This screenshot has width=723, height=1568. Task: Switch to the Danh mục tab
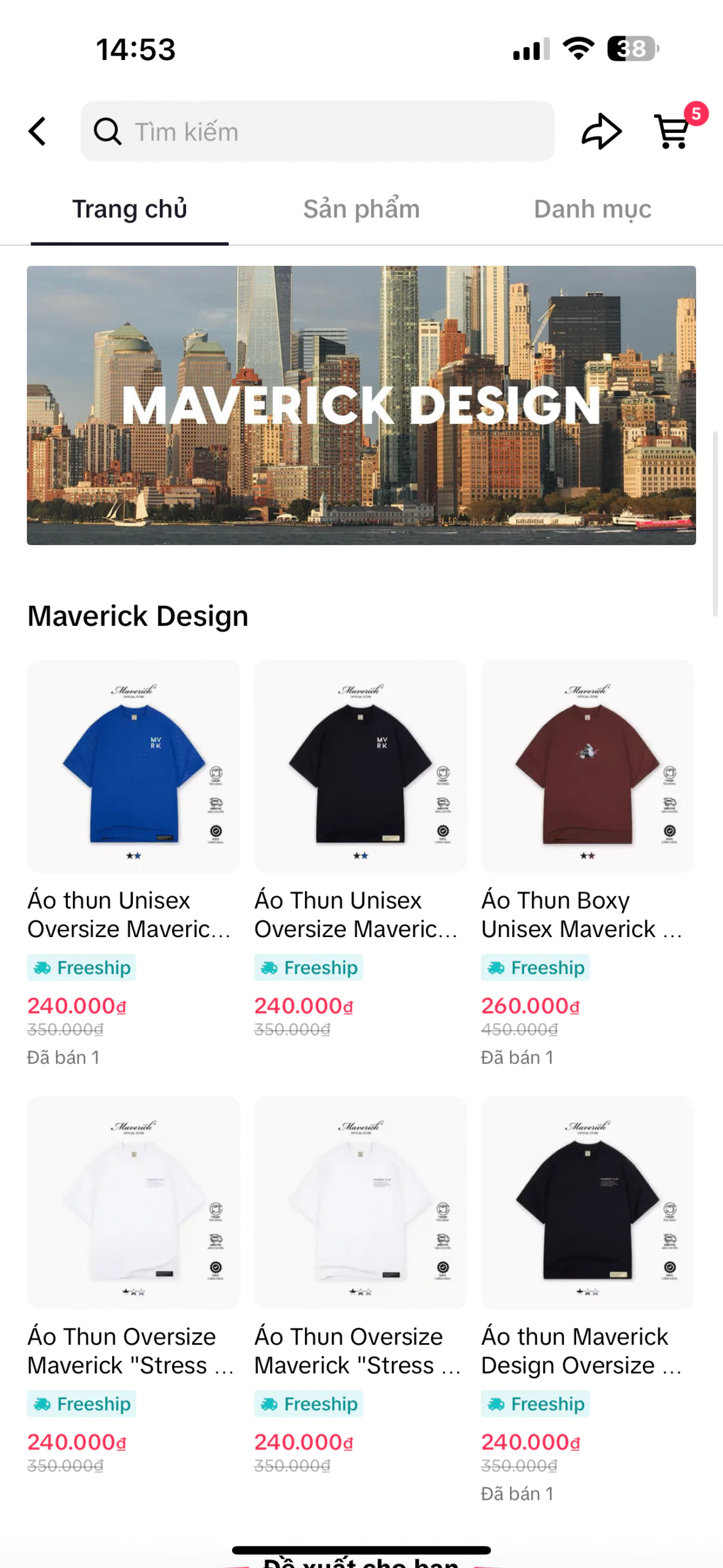coord(592,209)
